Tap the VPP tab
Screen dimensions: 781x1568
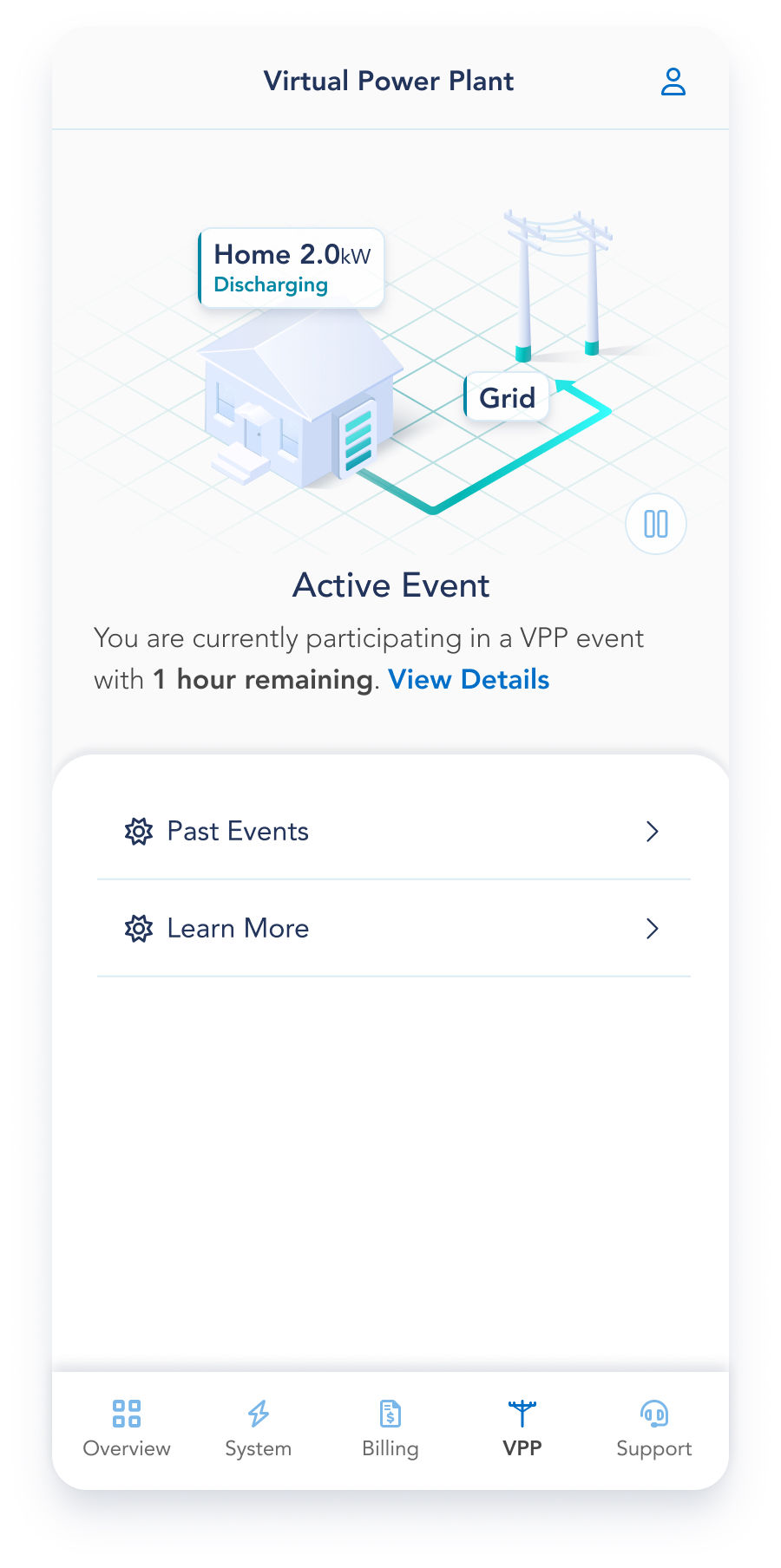coord(522,1428)
